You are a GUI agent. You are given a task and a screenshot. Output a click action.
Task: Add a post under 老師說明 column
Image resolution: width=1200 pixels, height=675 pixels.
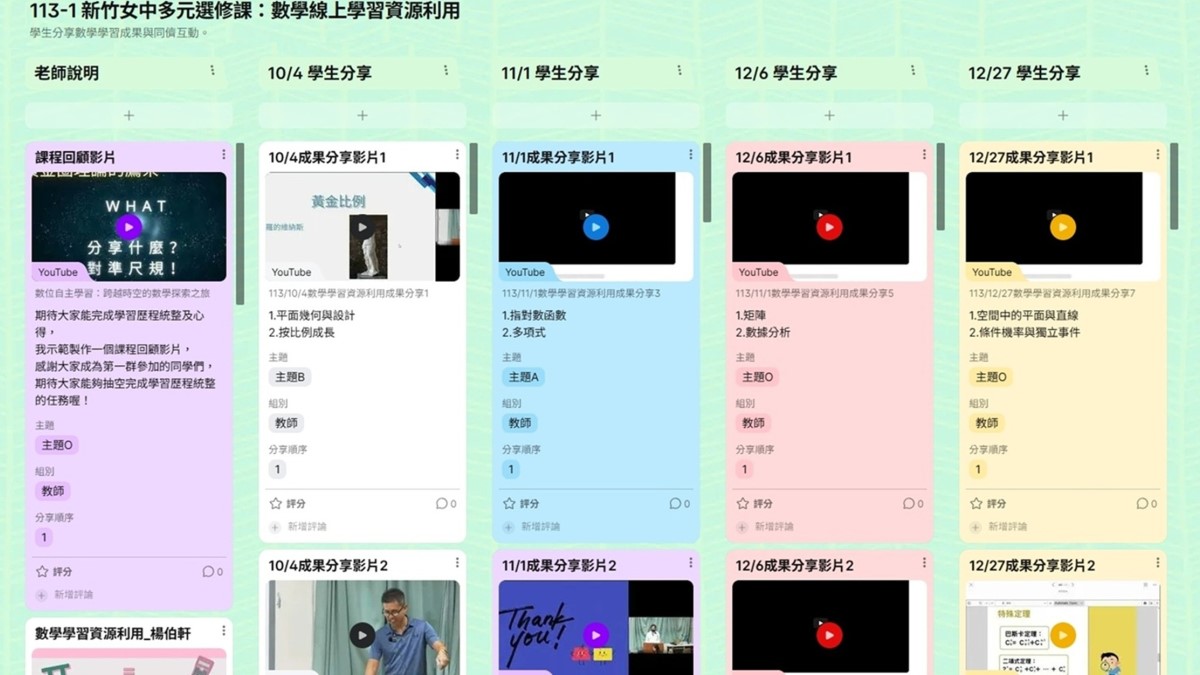click(x=129, y=116)
